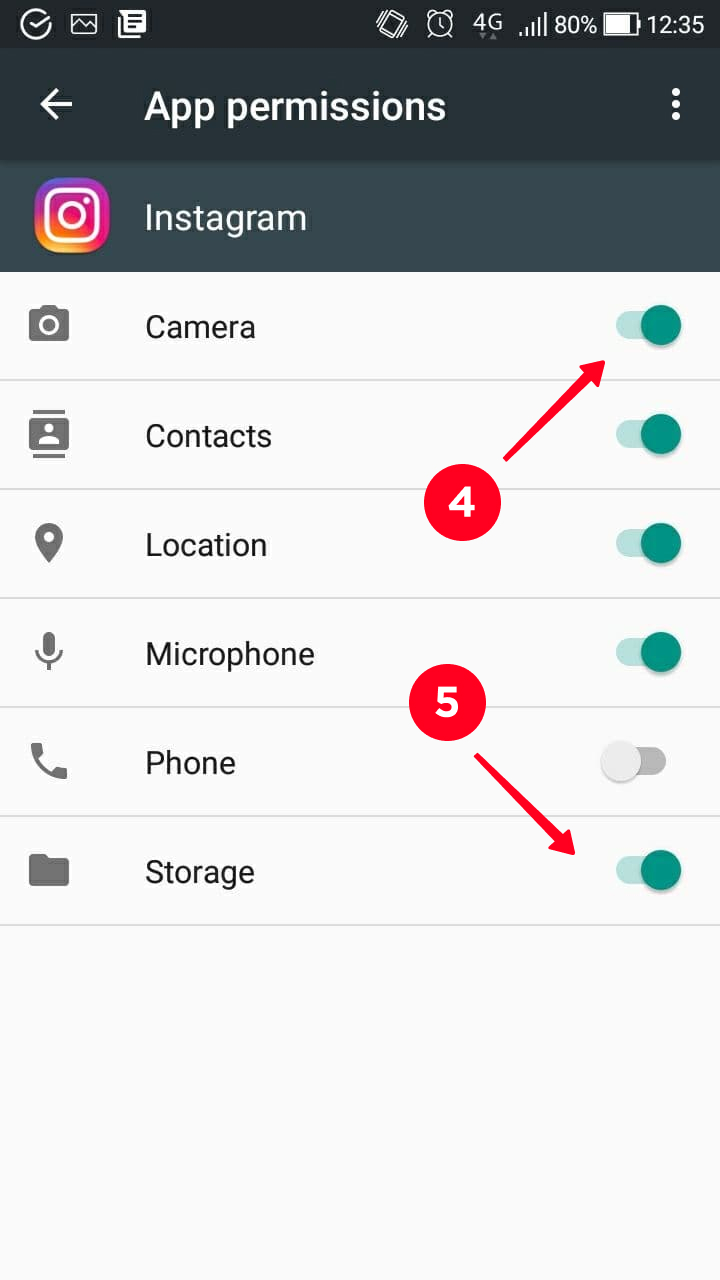The width and height of the screenshot is (720, 1280).
Task: Enable the Phone permission
Action: coord(634,762)
